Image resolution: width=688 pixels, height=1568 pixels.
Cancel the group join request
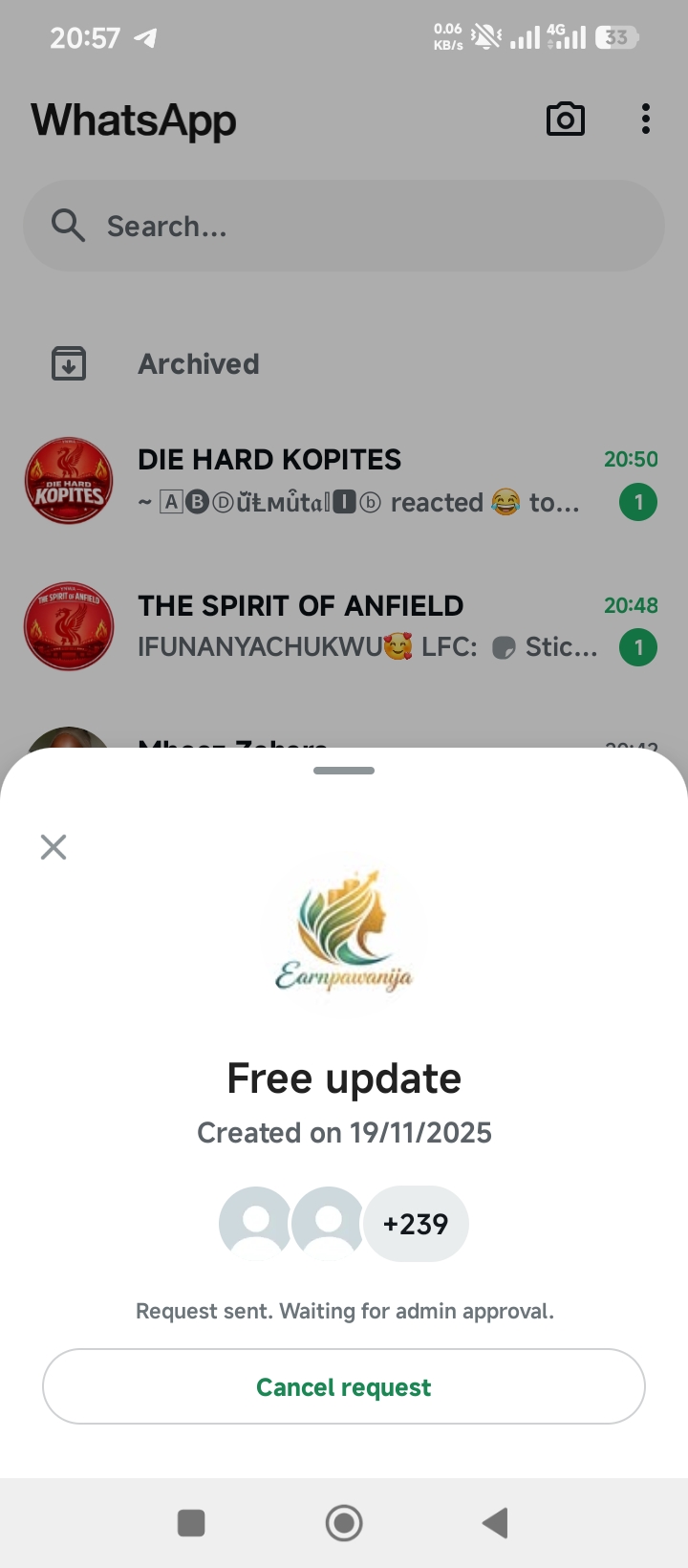pyautogui.click(x=344, y=1386)
